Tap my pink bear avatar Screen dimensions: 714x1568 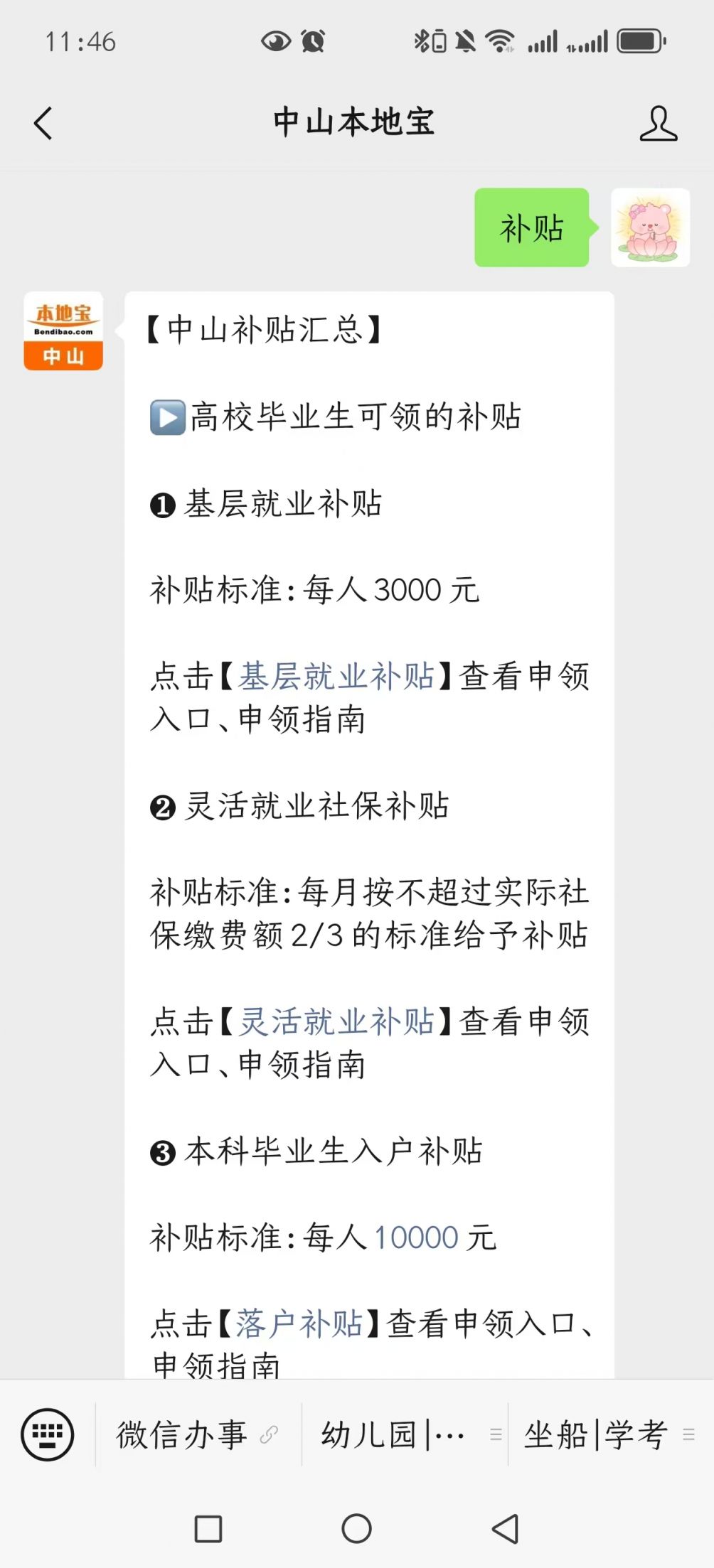pos(650,227)
